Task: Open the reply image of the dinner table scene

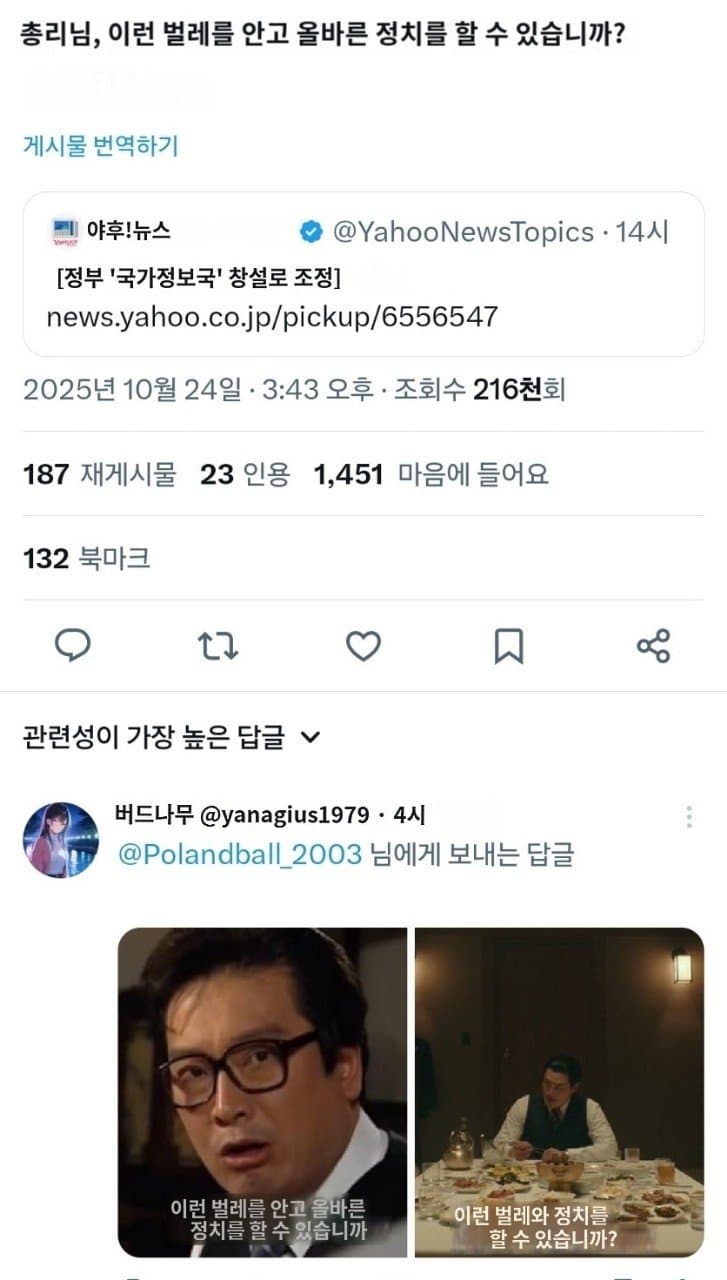Action: (x=559, y=1092)
